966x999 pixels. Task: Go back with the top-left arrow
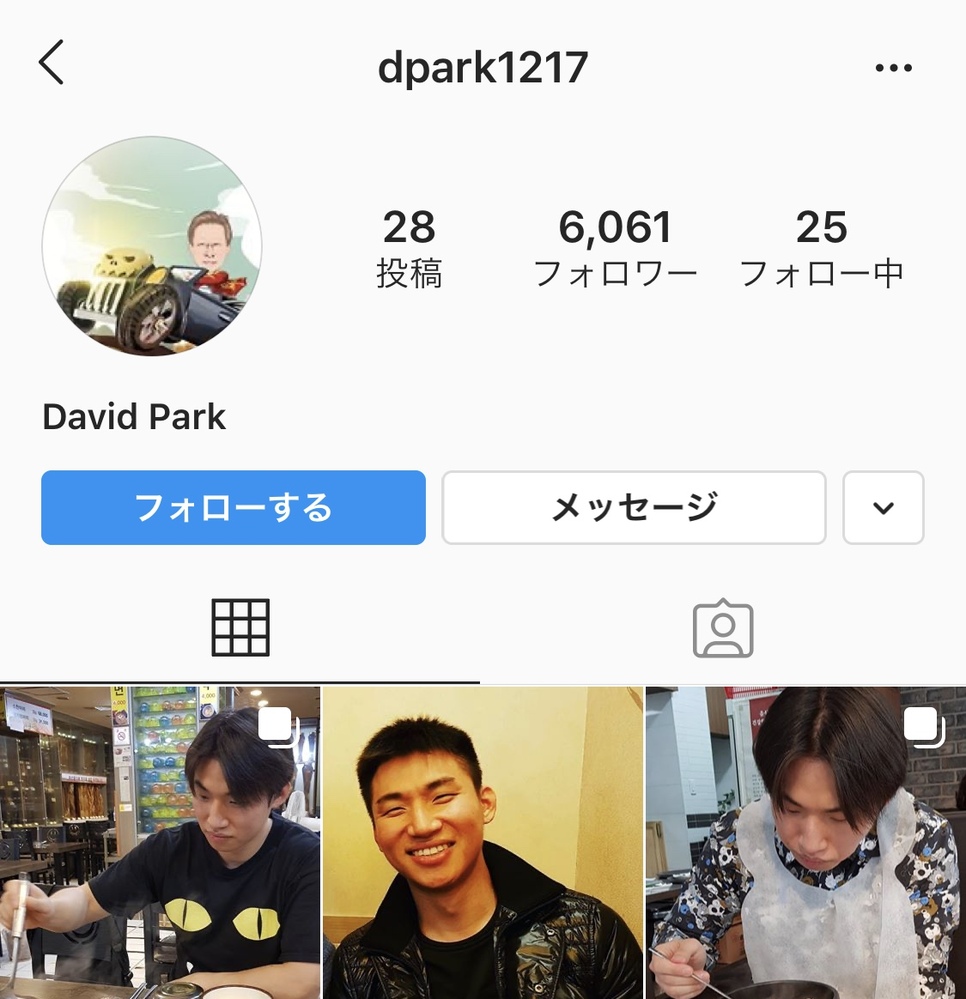(x=52, y=63)
